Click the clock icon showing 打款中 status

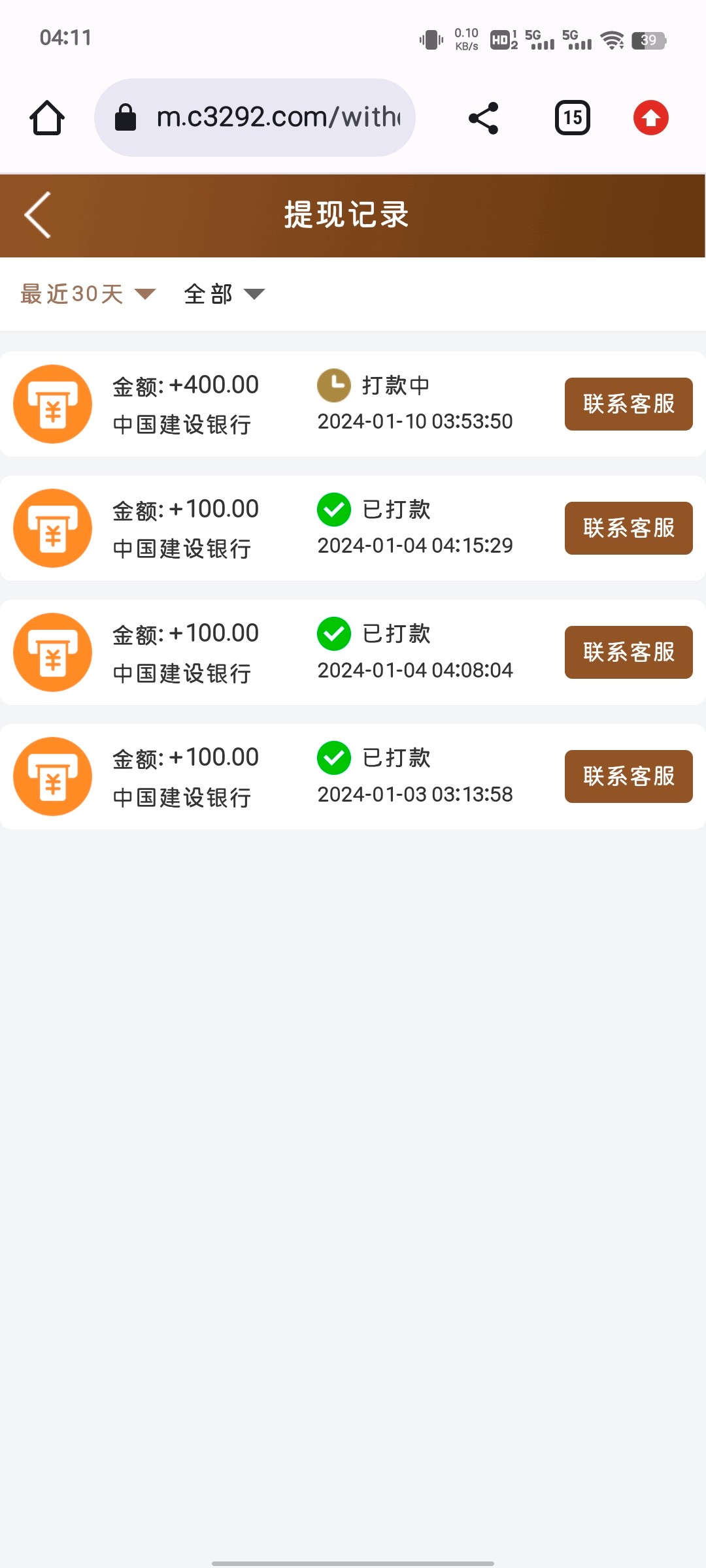(x=333, y=385)
